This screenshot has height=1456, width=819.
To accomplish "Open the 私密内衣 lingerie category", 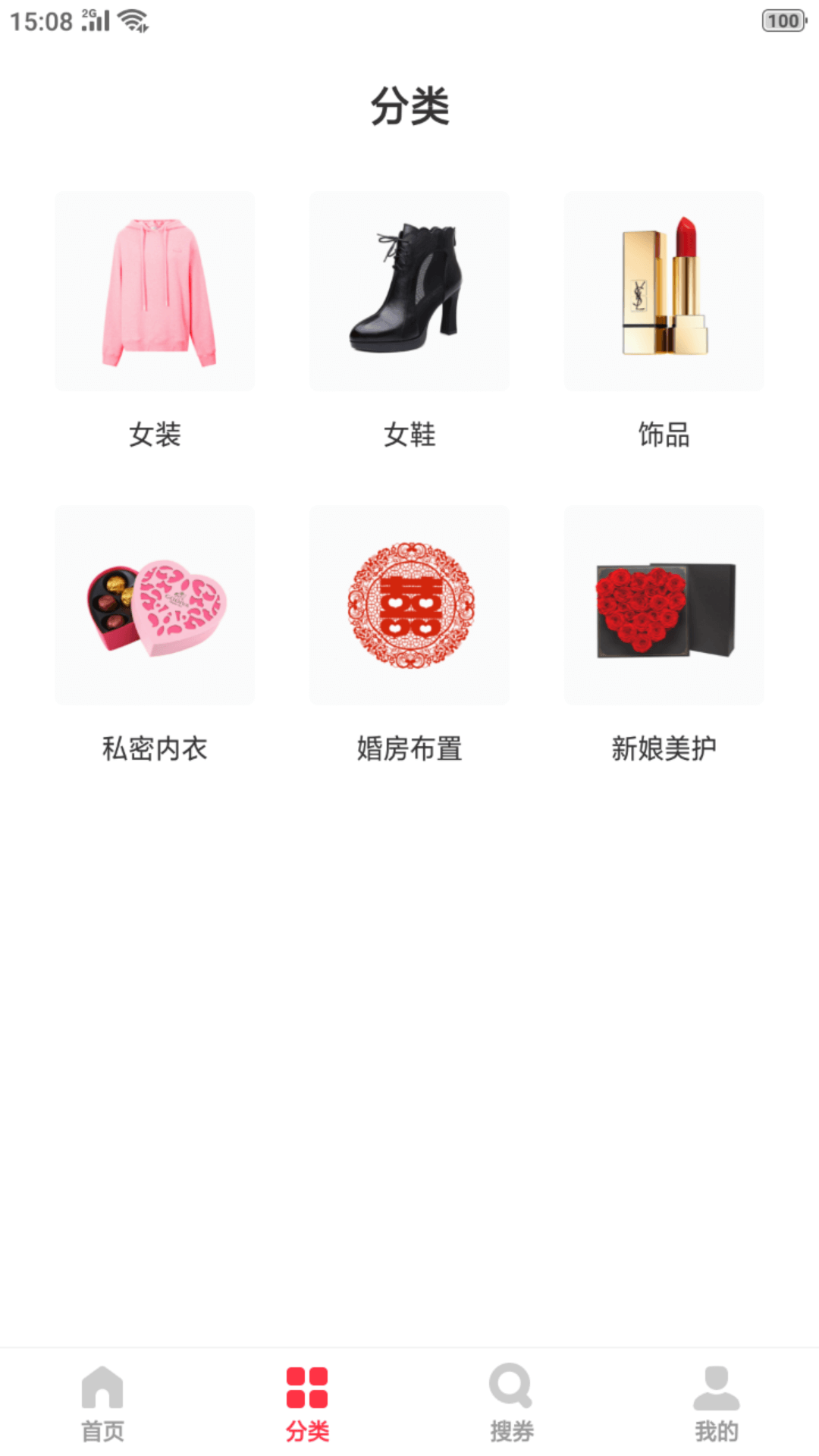I will (154, 605).
